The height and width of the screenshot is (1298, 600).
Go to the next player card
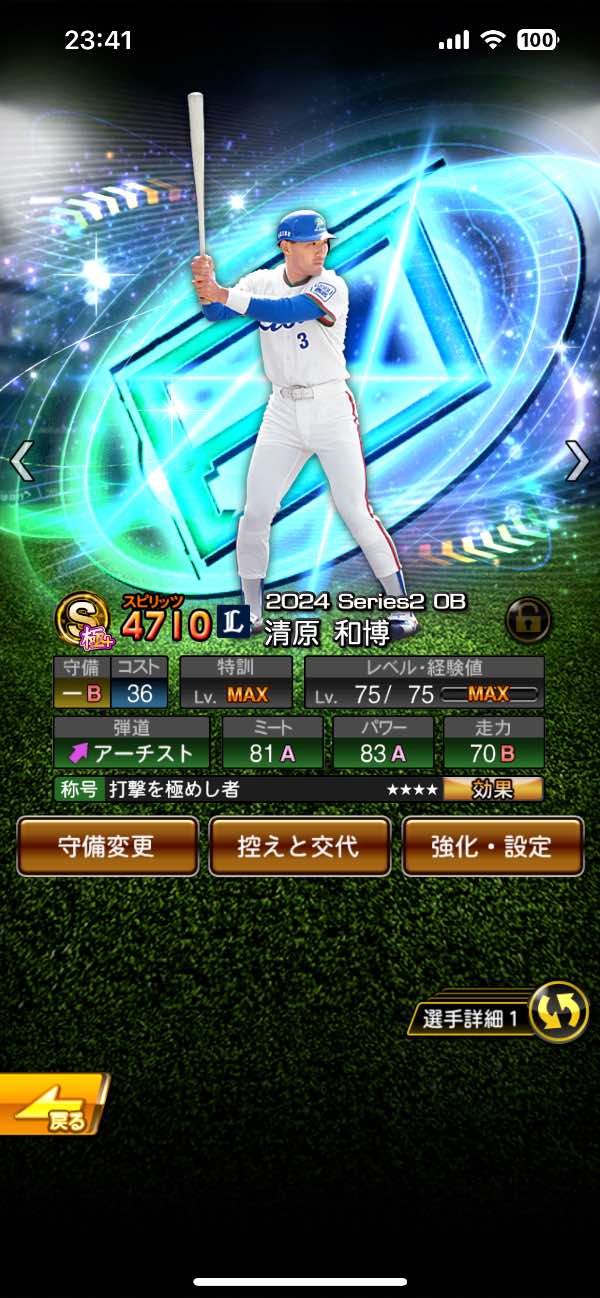[578, 461]
